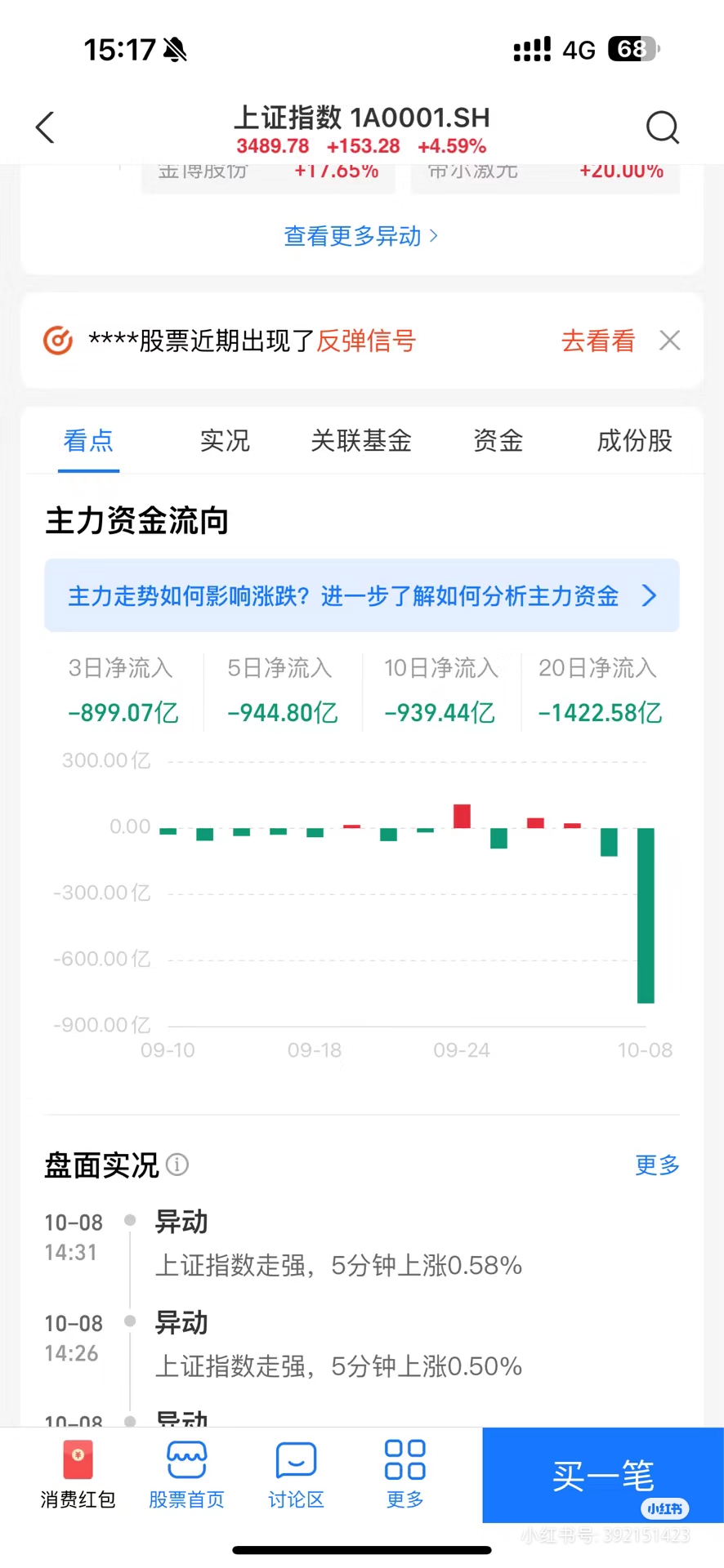Open the 主力走势如何影响涨跌 info banner
This screenshot has height=1568, width=724.
(362, 595)
